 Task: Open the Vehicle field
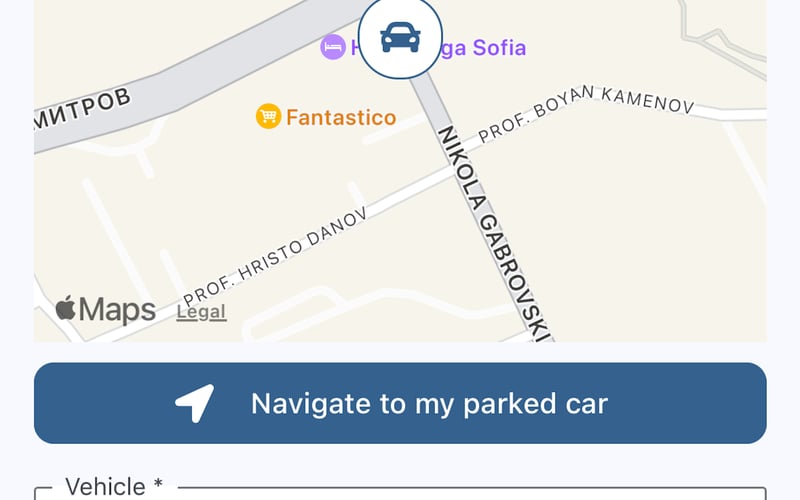pos(400,492)
